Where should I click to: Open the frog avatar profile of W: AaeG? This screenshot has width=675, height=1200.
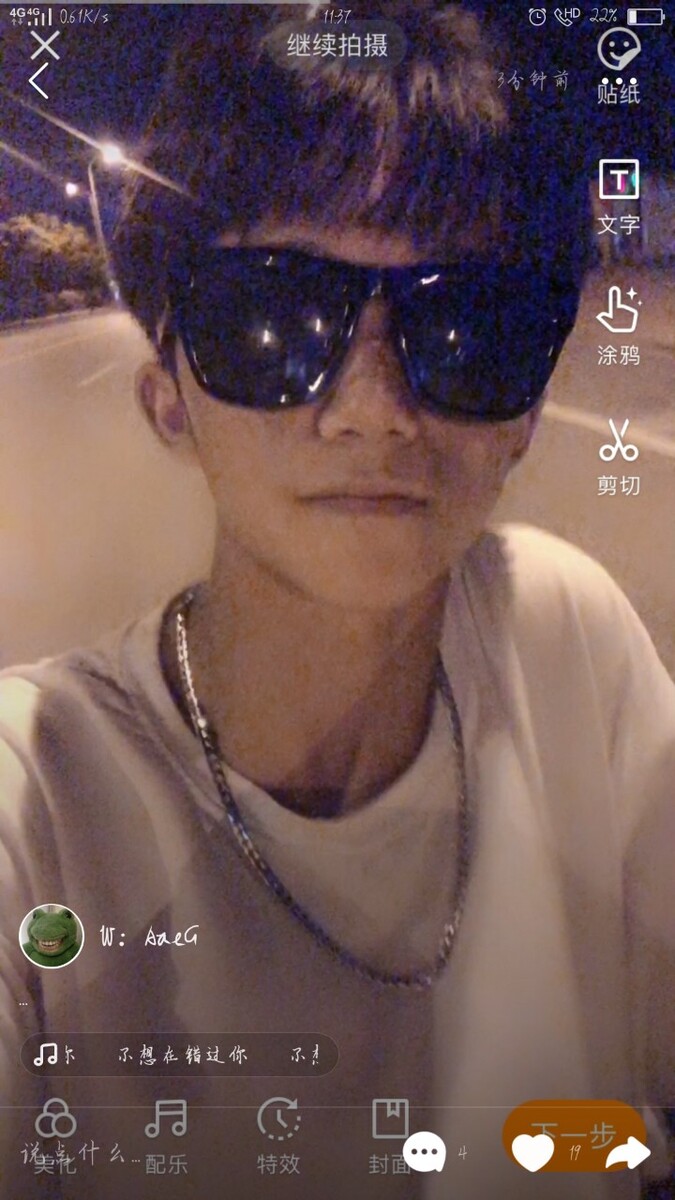(51, 936)
